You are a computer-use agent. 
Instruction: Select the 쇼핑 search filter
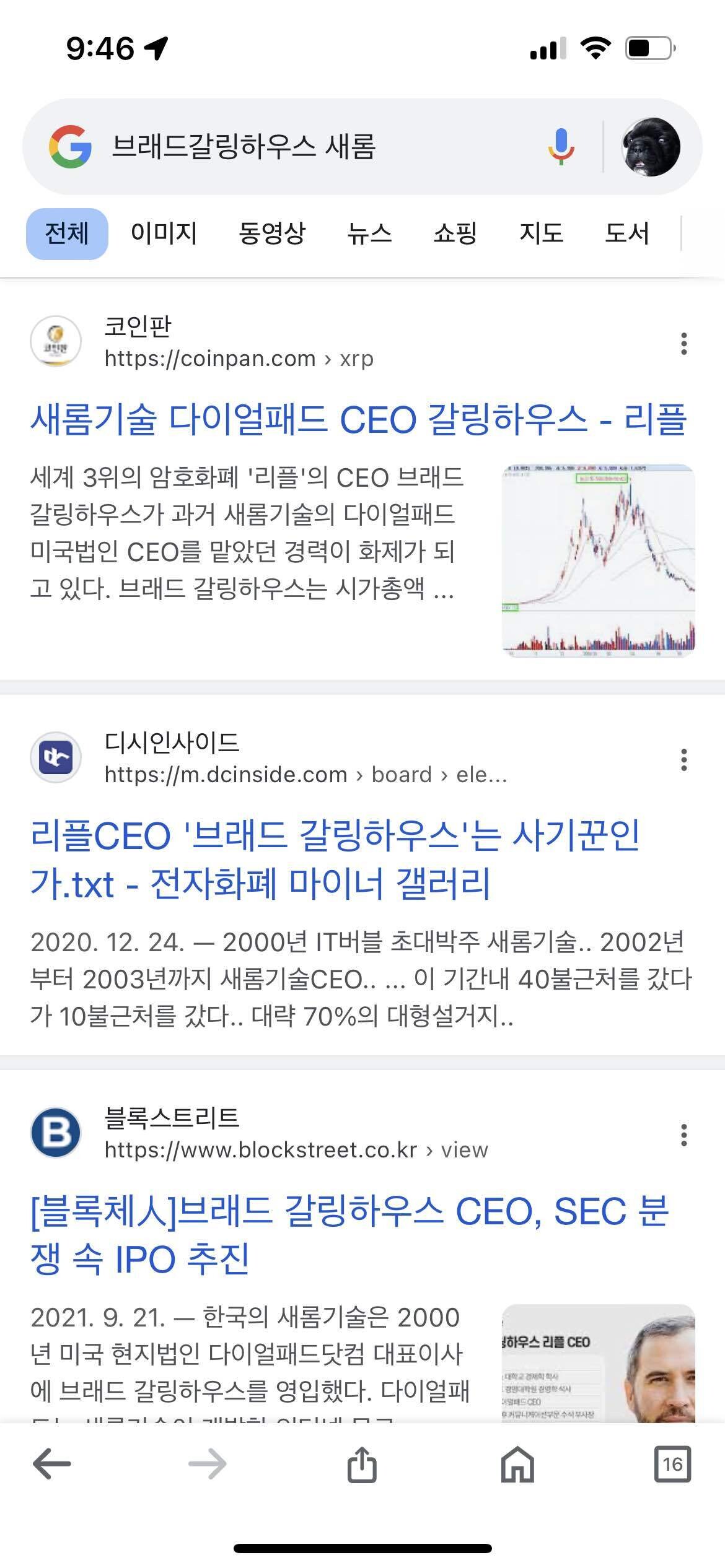coord(457,234)
